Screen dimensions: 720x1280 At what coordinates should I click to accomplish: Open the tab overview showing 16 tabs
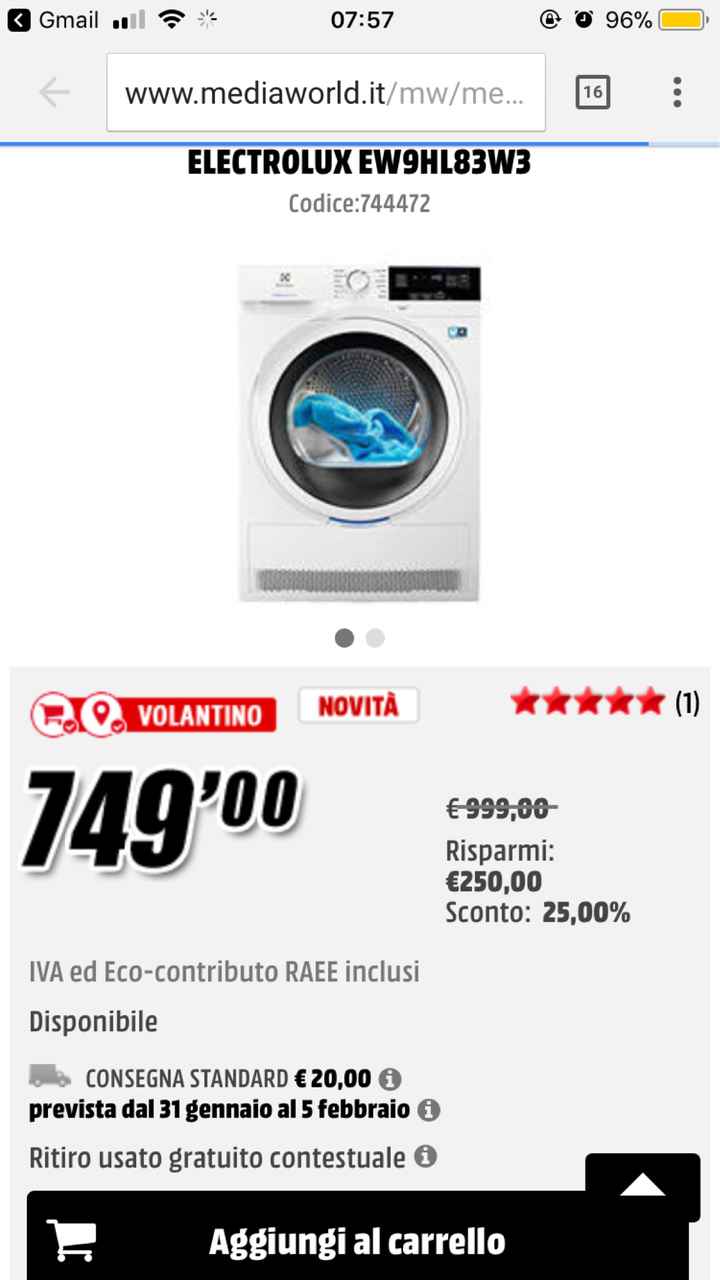coord(592,92)
